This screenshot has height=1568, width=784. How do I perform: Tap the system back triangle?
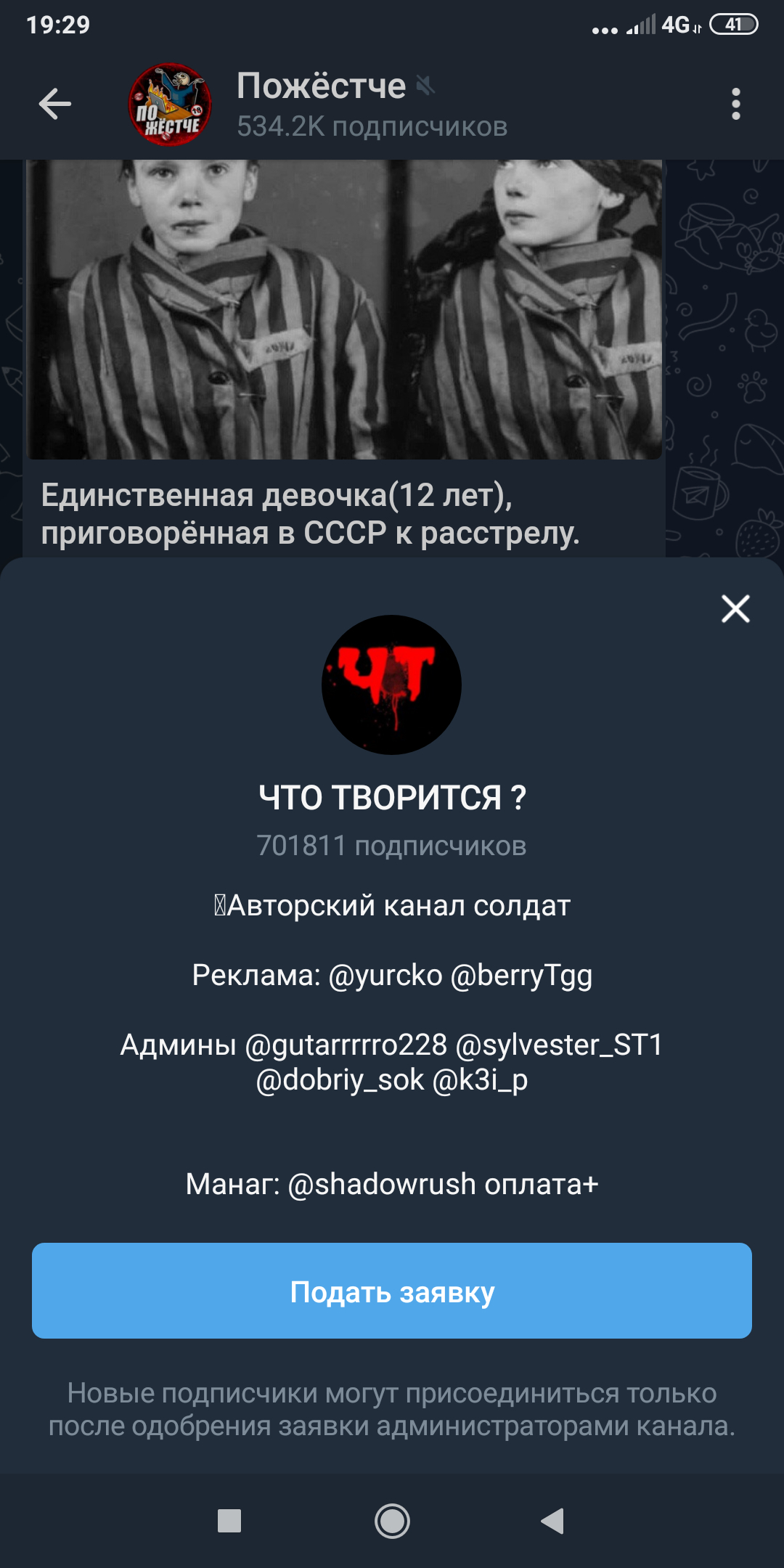[553, 1521]
